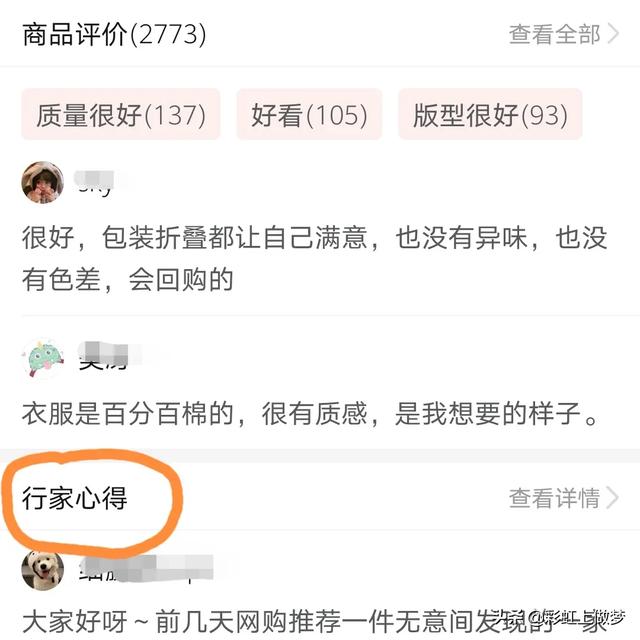Filter reviews by 质量很好(137) chip
Image resolution: width=640 pixels, height=640 pixels.
coord(119,116)
